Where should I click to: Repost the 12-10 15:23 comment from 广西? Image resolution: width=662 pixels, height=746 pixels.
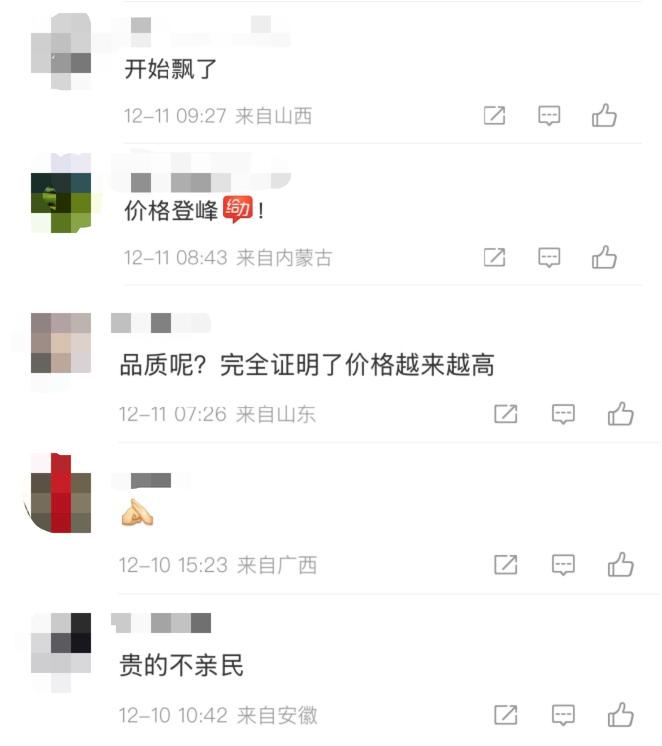pos(506,565)
